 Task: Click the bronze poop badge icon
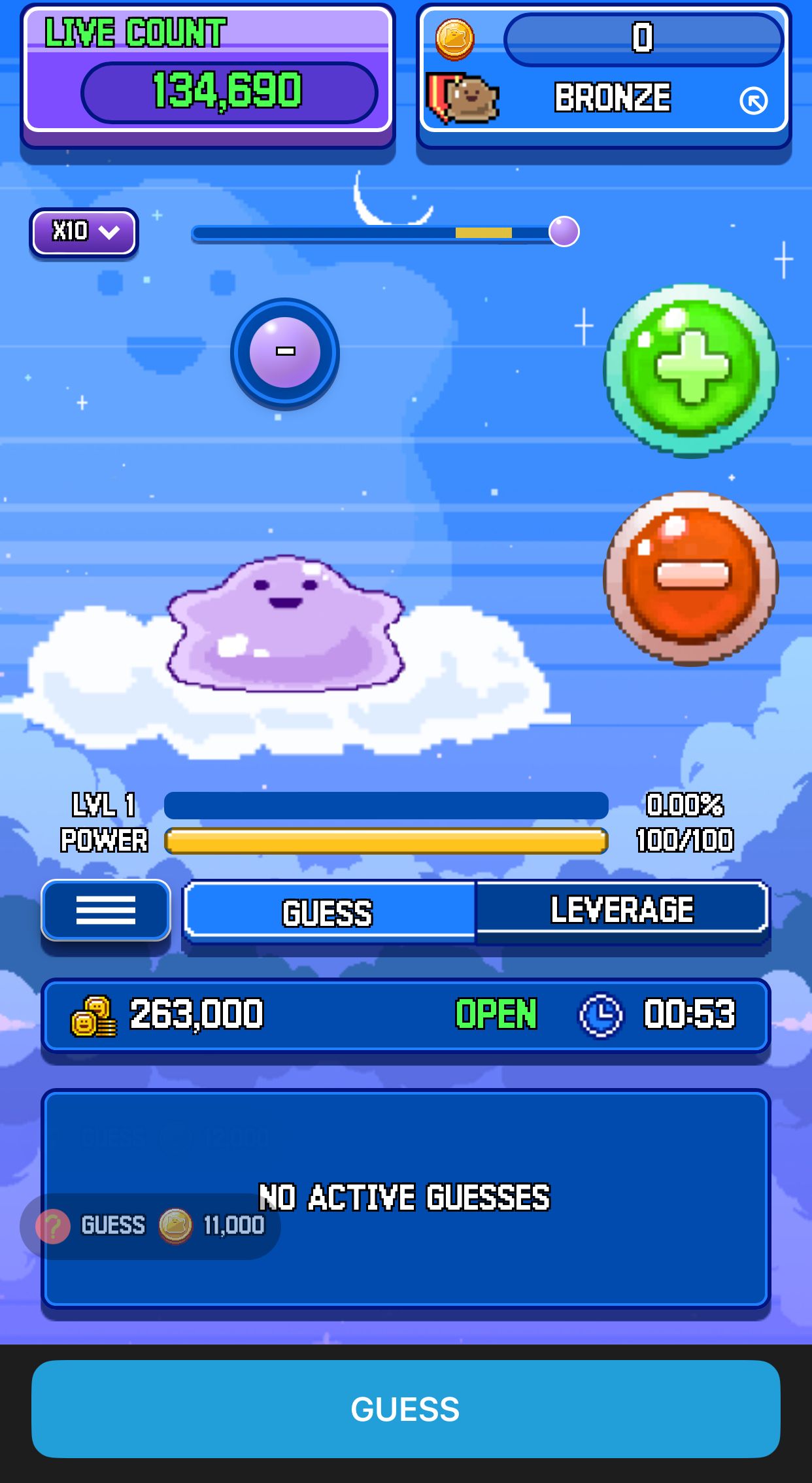tap(465, 97)
